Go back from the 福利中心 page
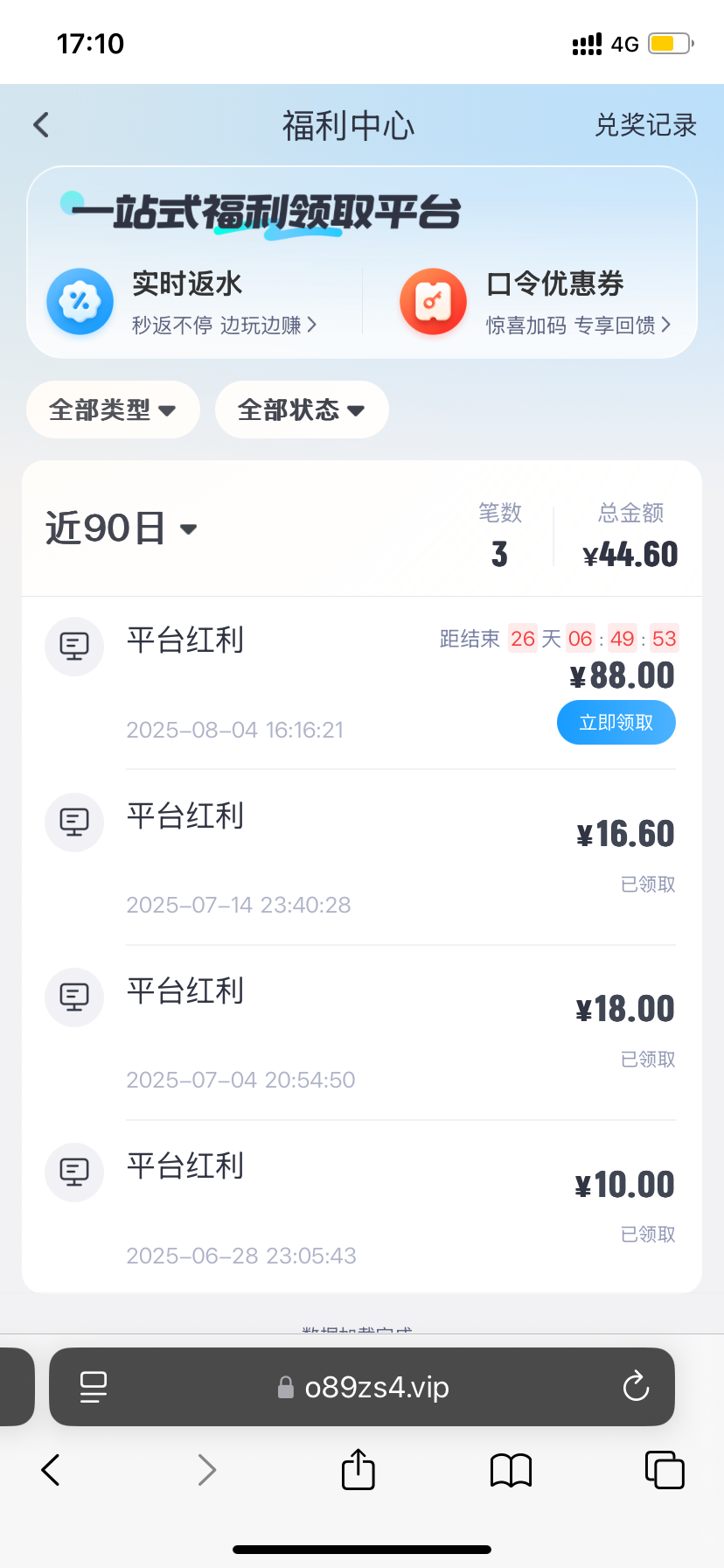724x1568 pixels. tap(41, 125)
